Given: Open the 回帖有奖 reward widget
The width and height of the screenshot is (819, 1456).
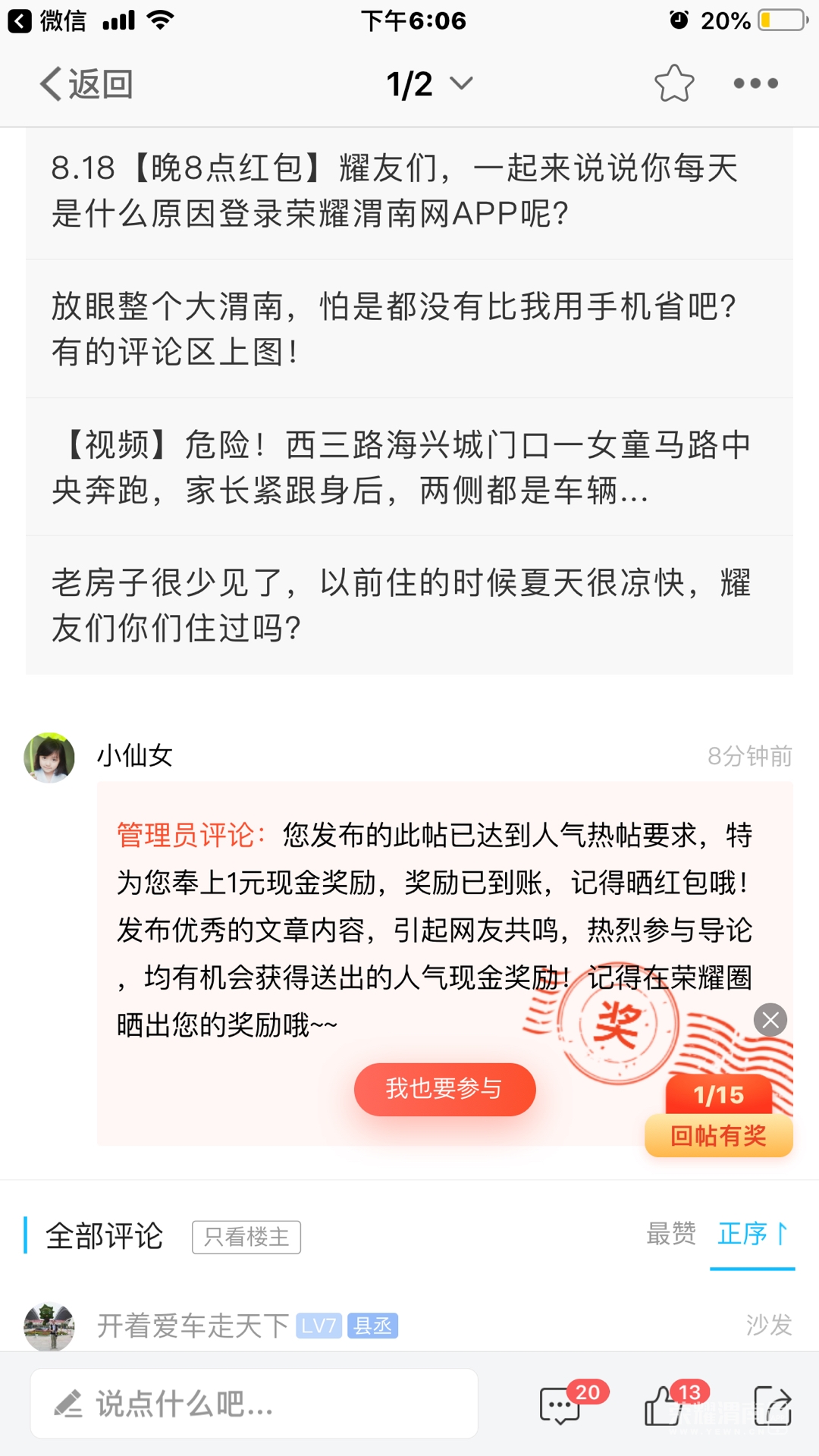Looking at the screenshot, I should pyautogui.click(x=718, y=1135).
